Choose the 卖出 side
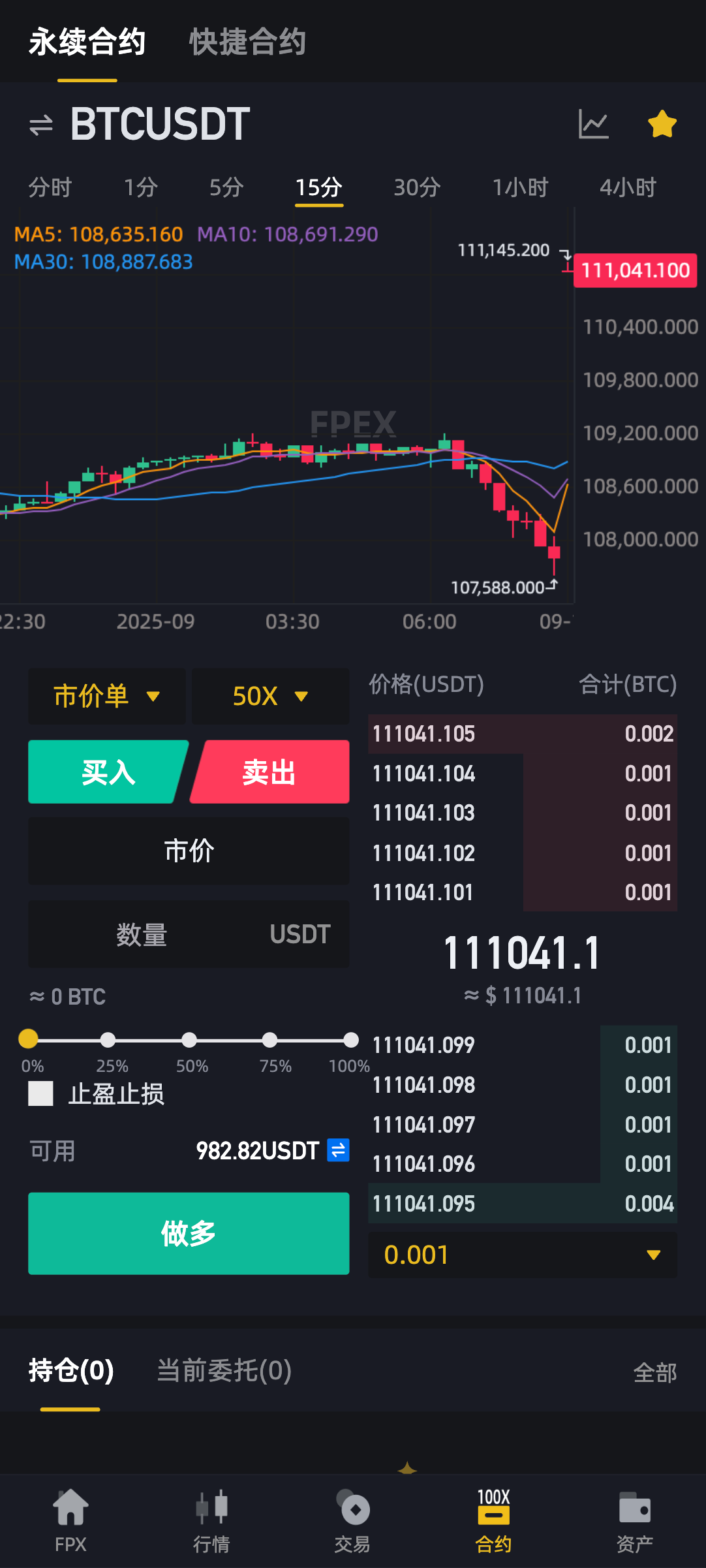Image resolution: width=706 pixels, height=1568 pixels. (269, 772)
